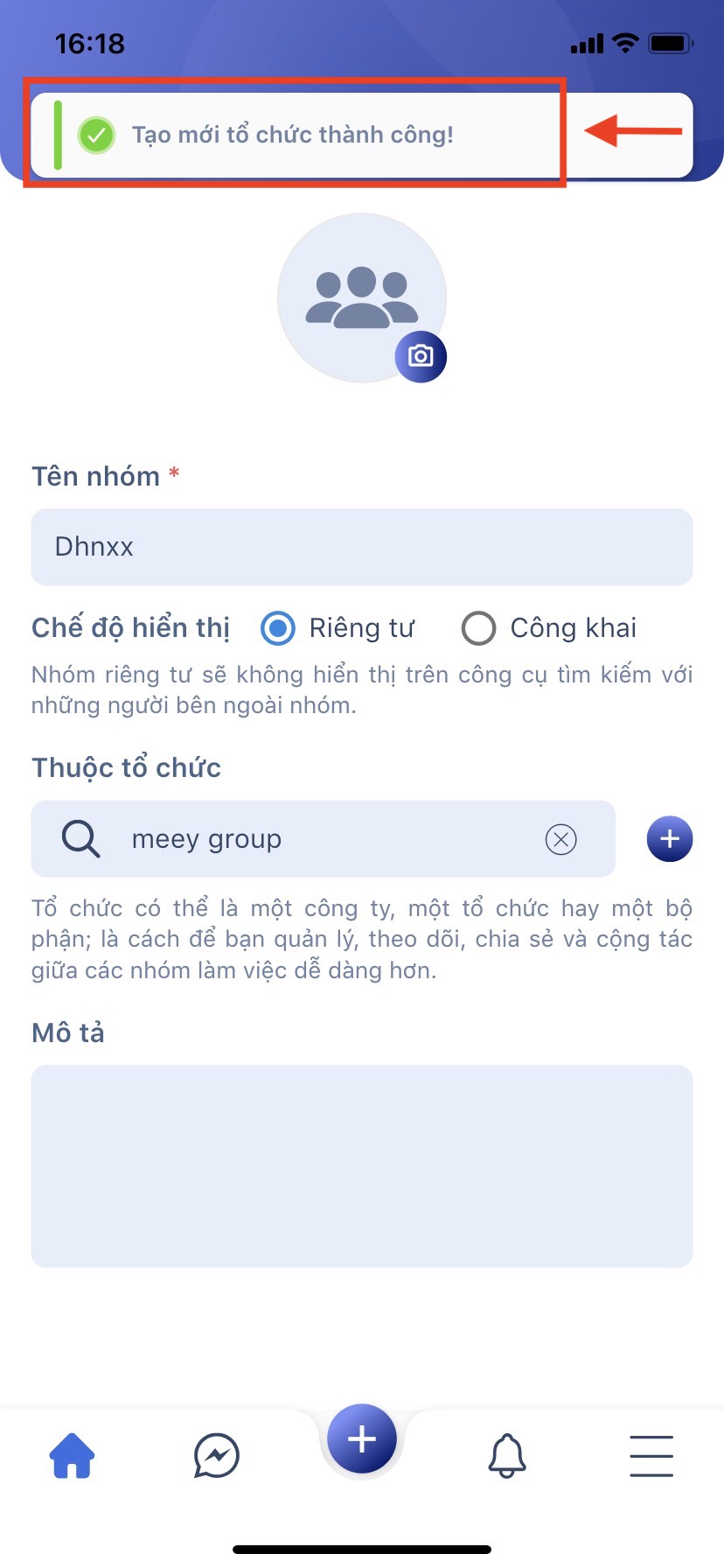Open the notifications bell
Image resolution: width=724 pixels, height=1568 pixels.
click(507, 1456)
